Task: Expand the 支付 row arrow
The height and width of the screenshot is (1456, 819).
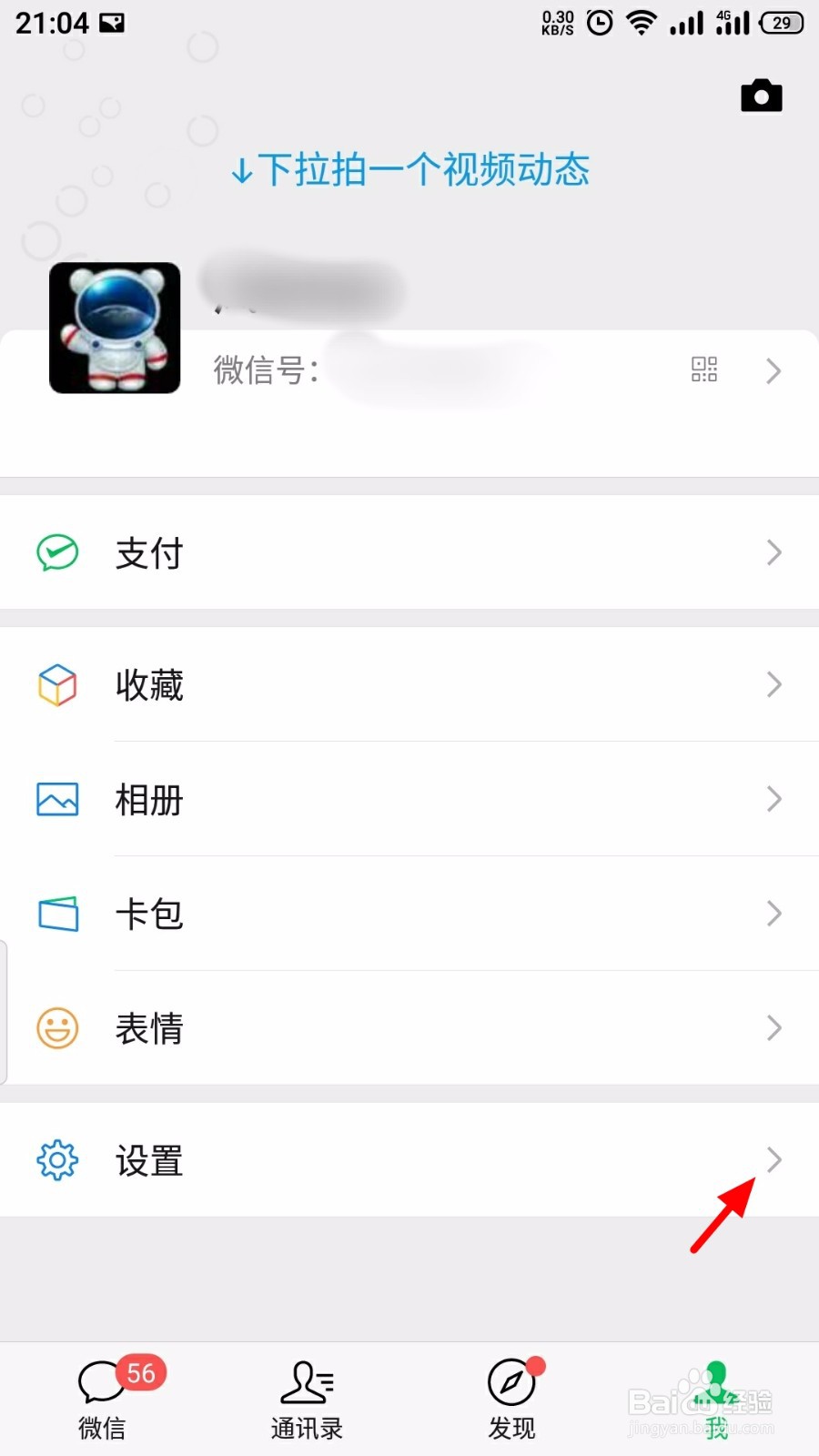Action: (x=773, y=552)
